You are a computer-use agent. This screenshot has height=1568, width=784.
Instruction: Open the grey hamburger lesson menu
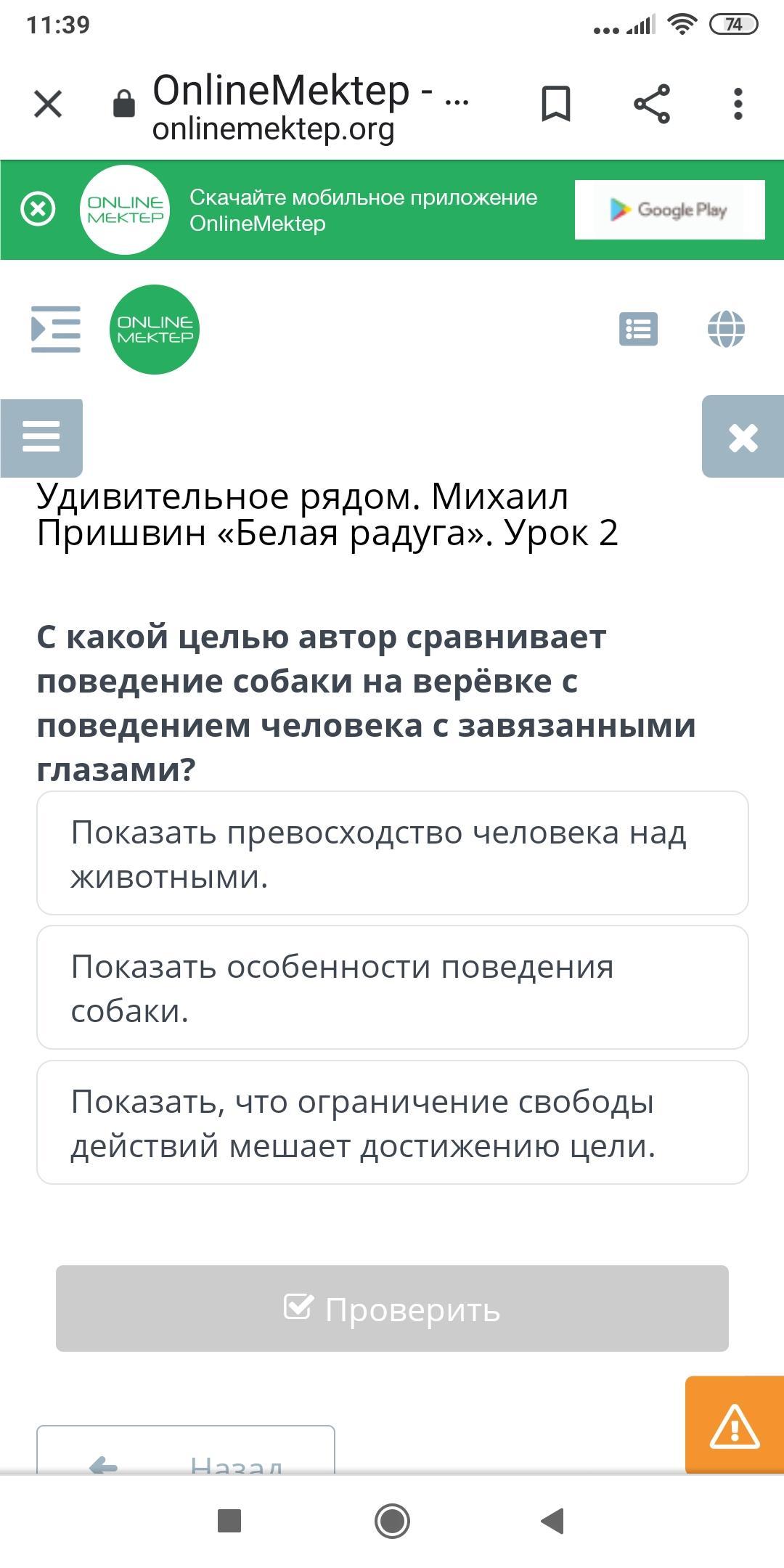tap(41, 438)
